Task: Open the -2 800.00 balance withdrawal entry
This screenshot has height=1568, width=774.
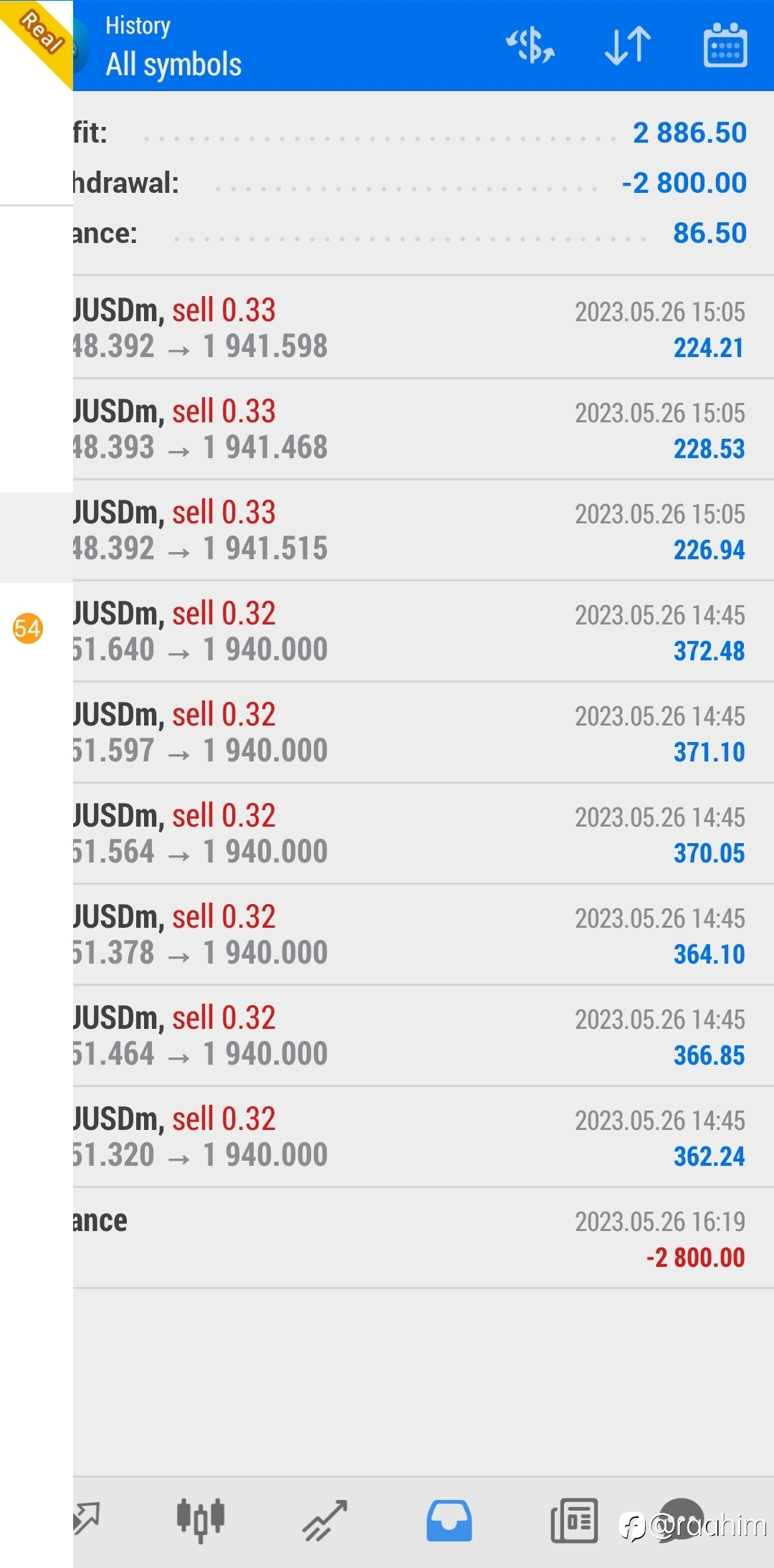Action: point(424,1237)
